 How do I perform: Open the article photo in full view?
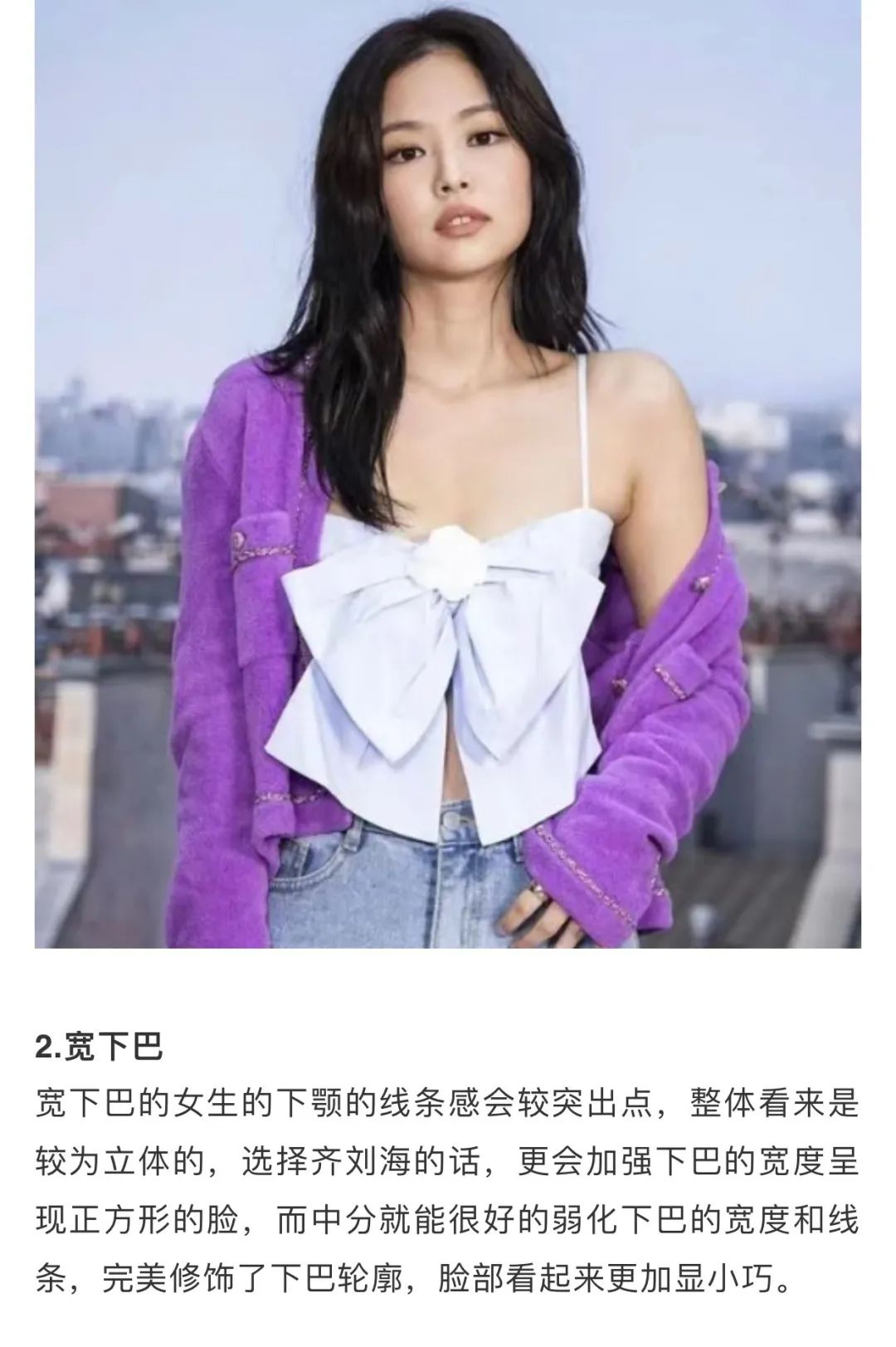click(x=448, y=473)
